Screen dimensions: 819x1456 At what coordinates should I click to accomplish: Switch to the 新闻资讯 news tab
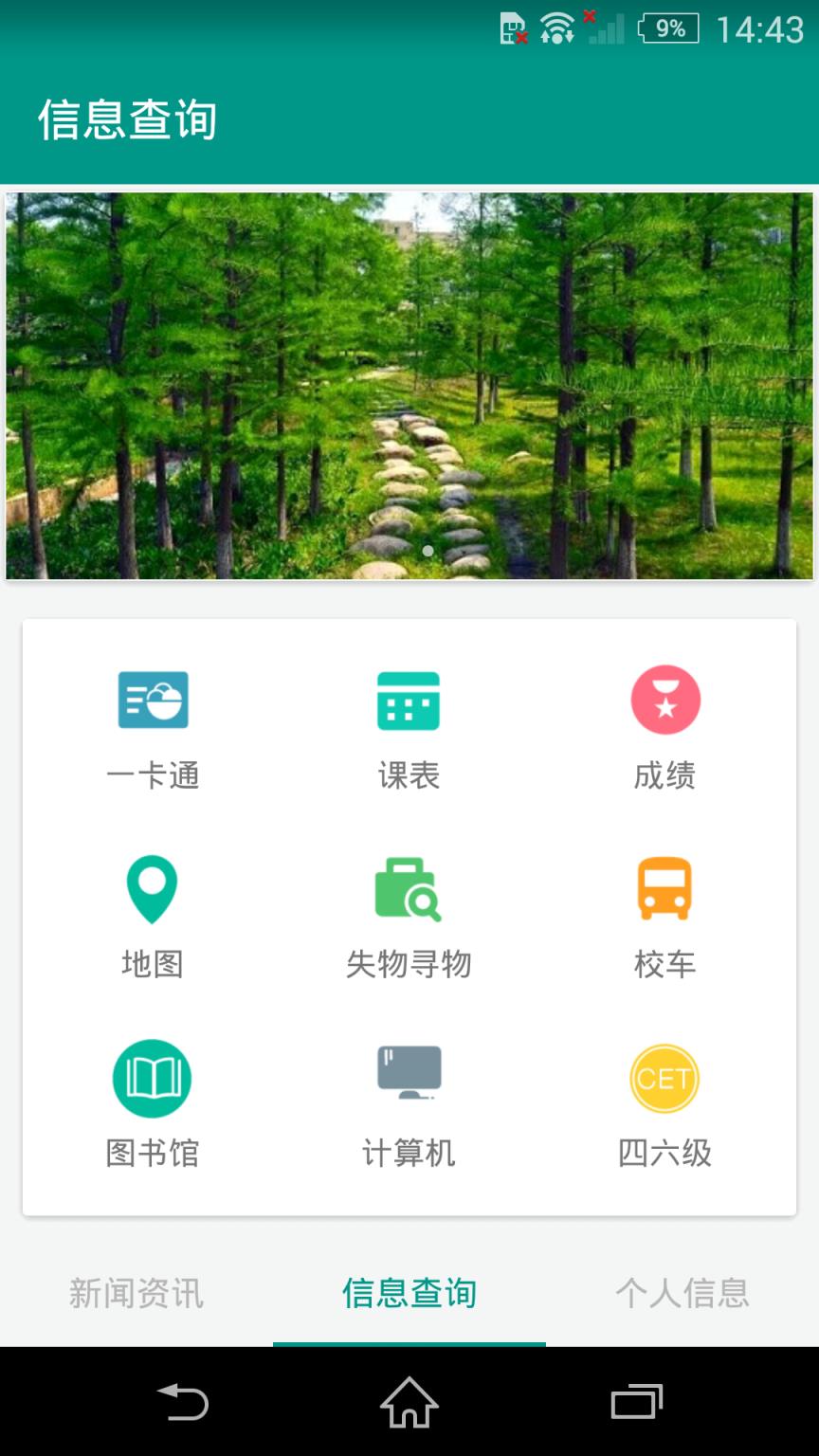136,1294
